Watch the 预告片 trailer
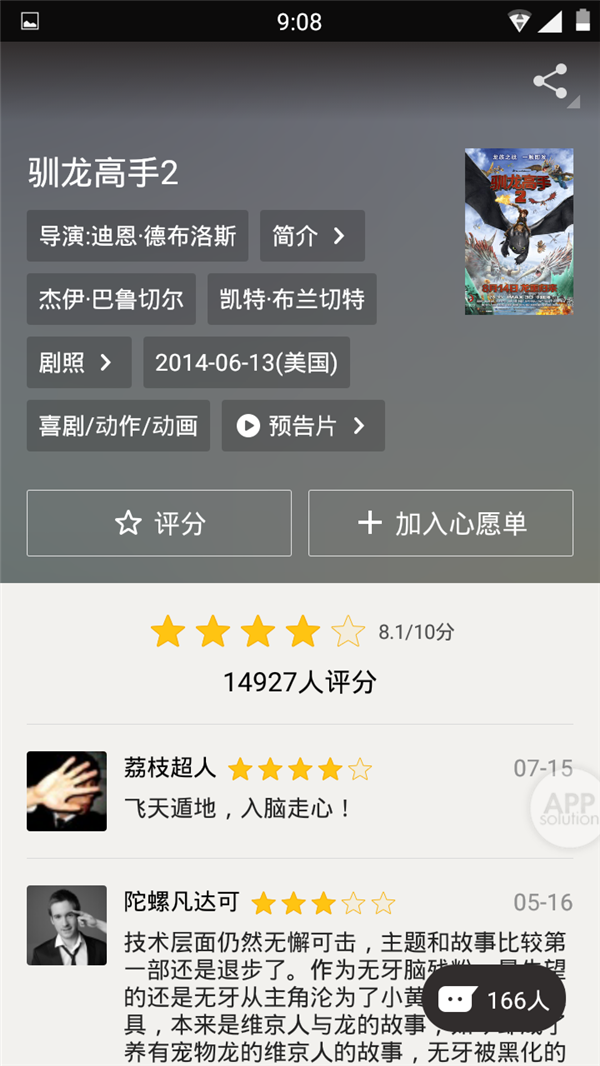Image resolution: width=600 pixels, height=1066 pixels. pyautogui.click(x=302, y=426)
